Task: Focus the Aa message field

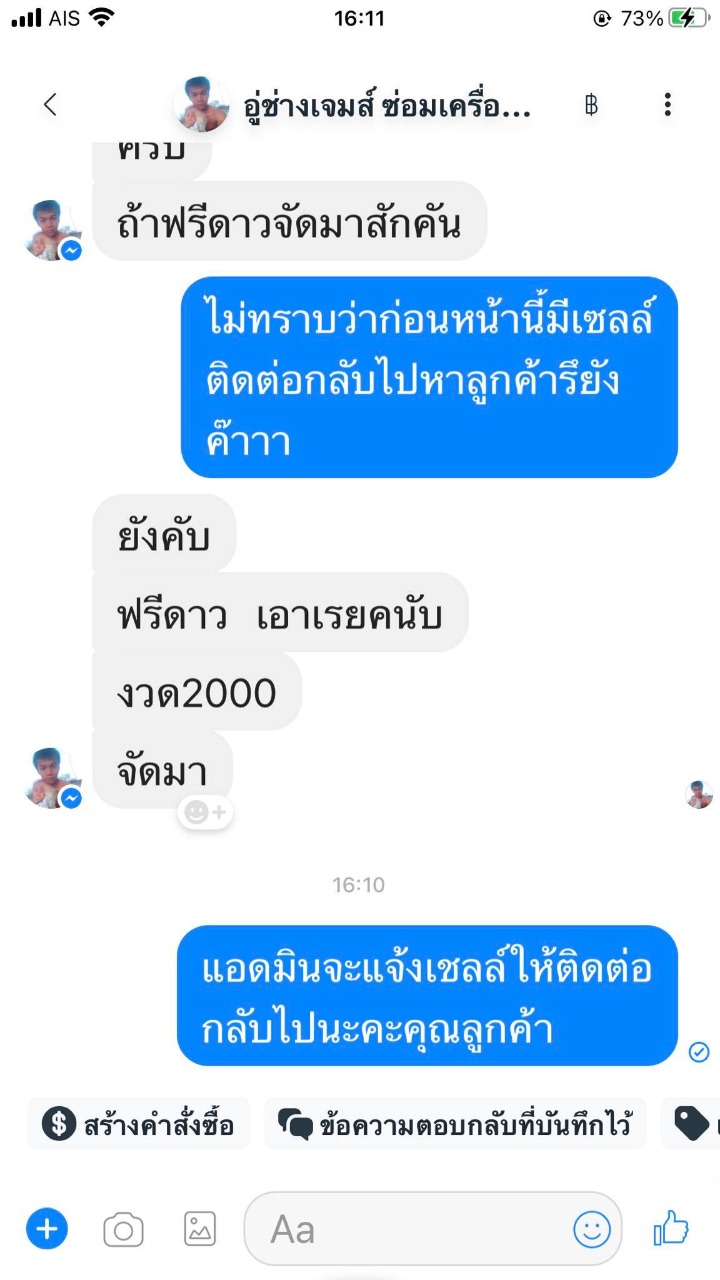Action: [x=400, y=1229]
